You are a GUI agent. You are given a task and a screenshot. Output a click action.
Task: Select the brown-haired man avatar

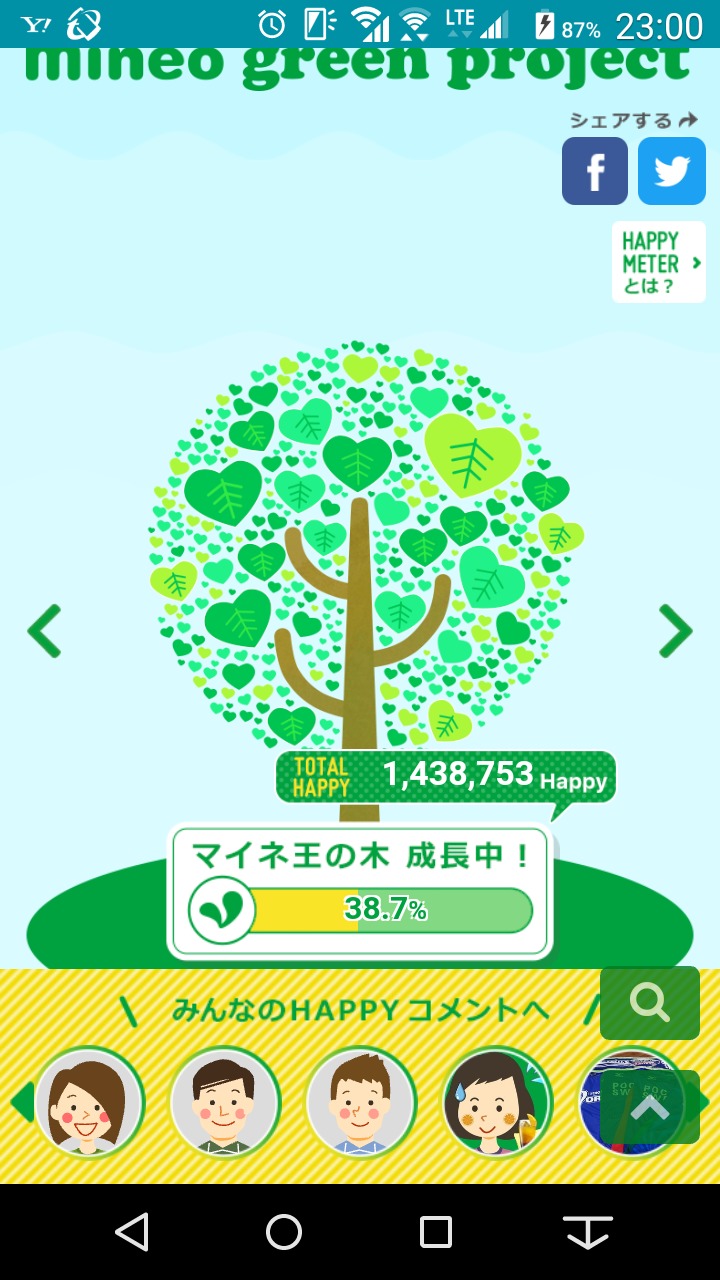click(361, 1102)
